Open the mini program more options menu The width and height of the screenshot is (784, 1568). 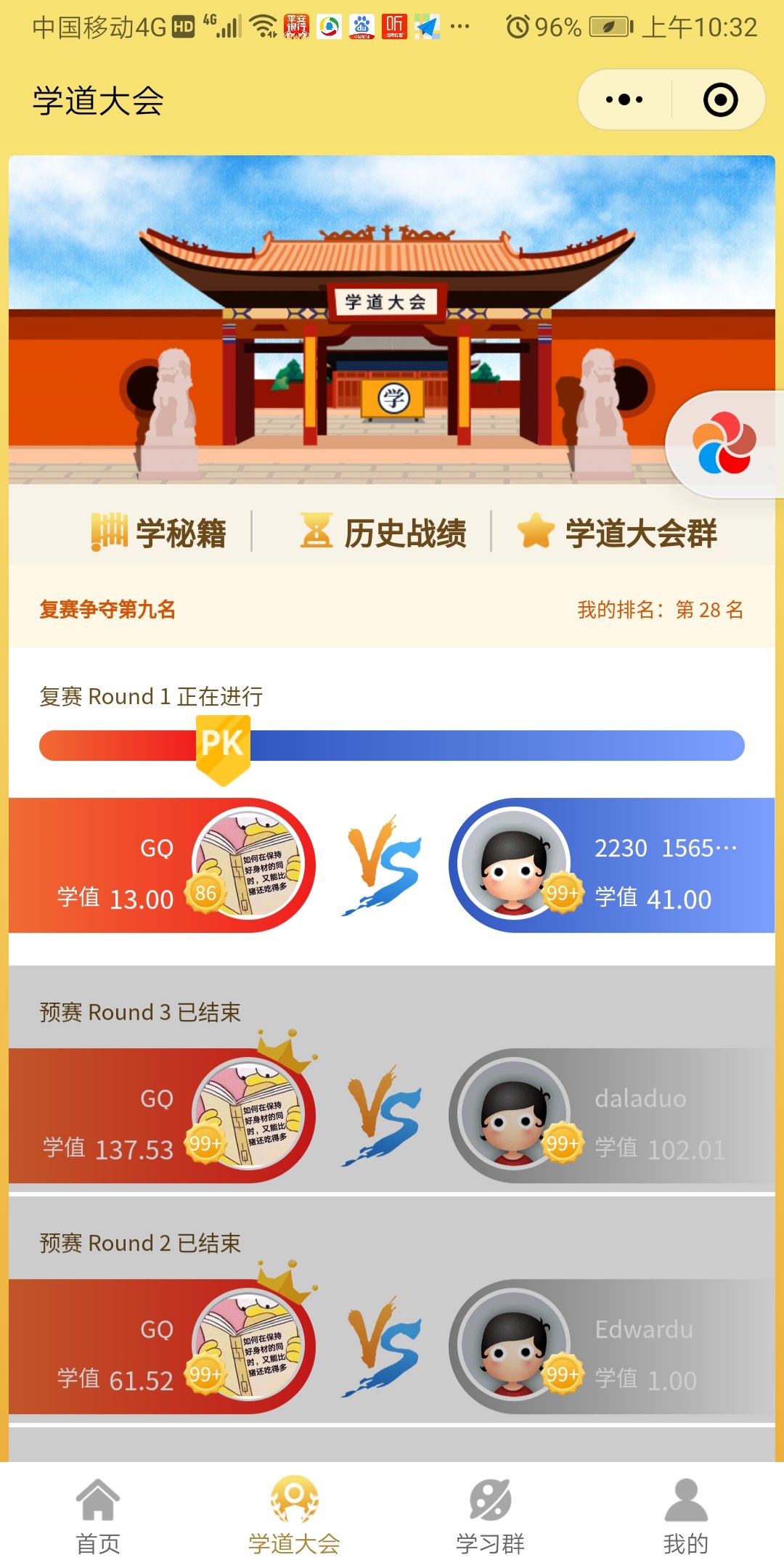click(x=624, y=100)
